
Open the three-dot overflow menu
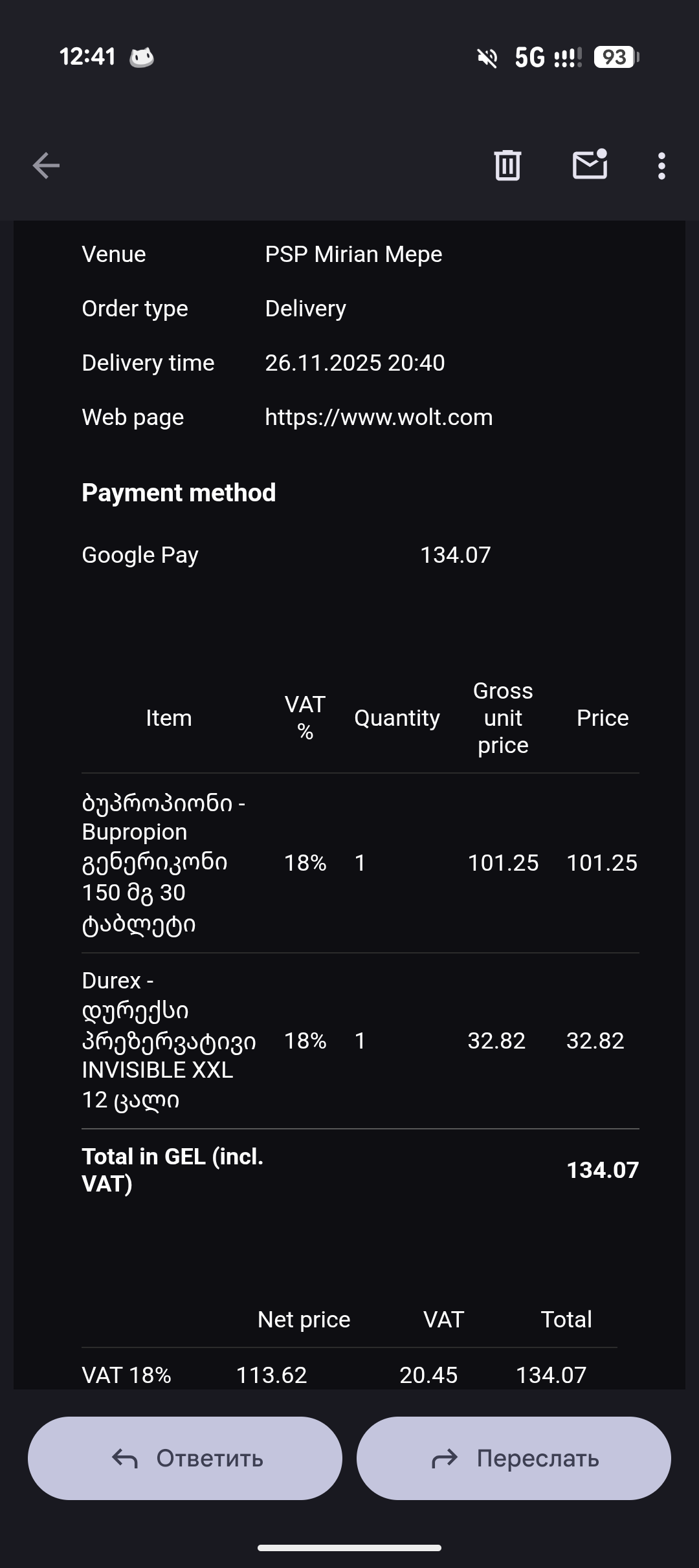[661, 166]
